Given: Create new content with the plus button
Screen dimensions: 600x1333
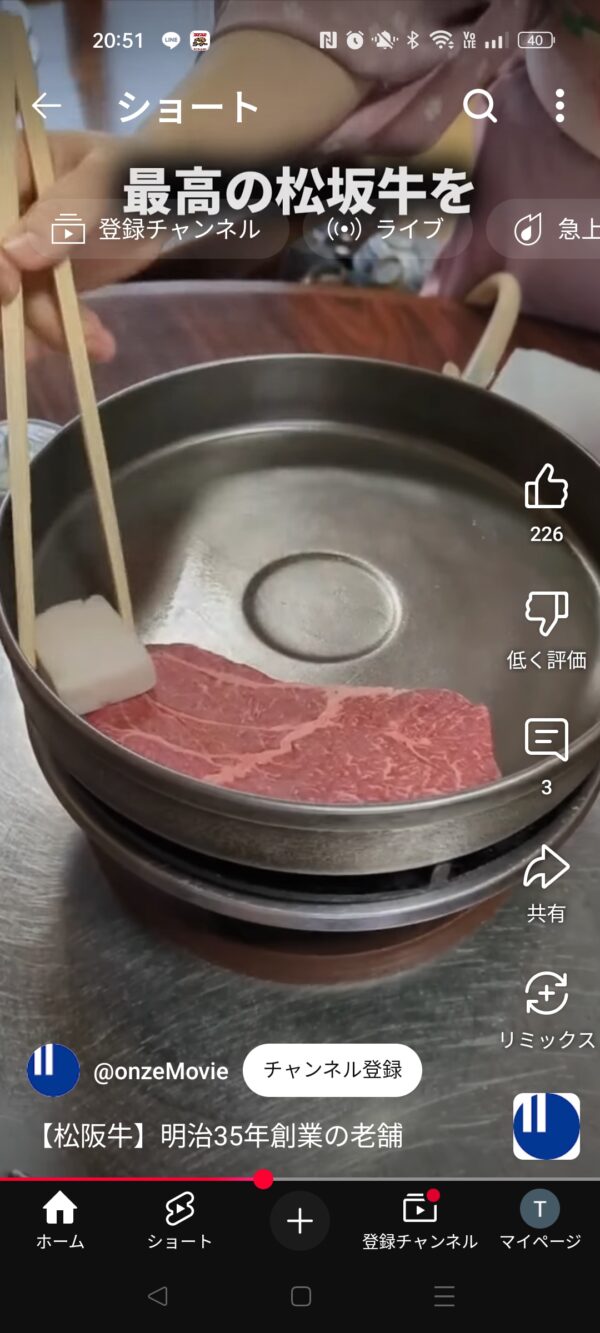Looking at the screenshot, I should pos(300,1221).
